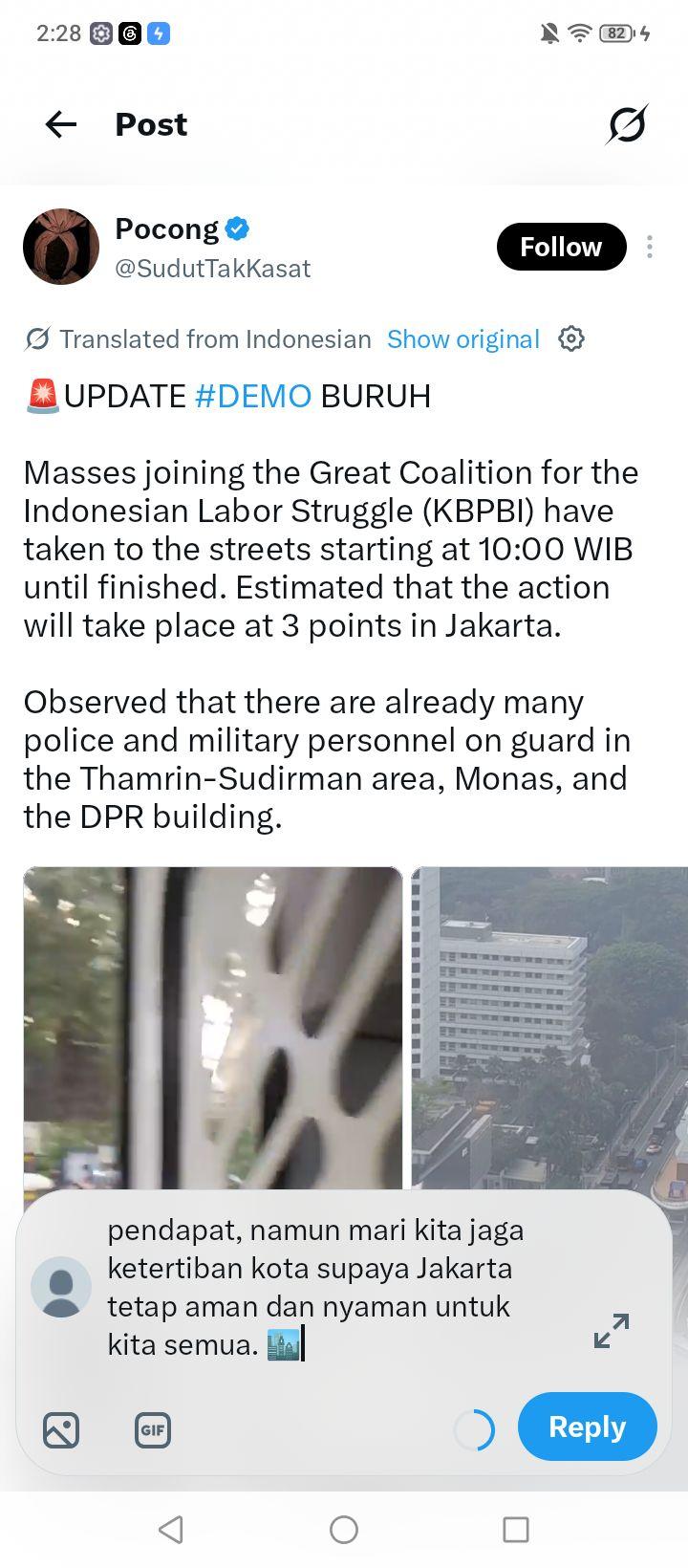Open translation settings gear icon
The height and width of the screenshot is (1568, 688).
(571, 338)
